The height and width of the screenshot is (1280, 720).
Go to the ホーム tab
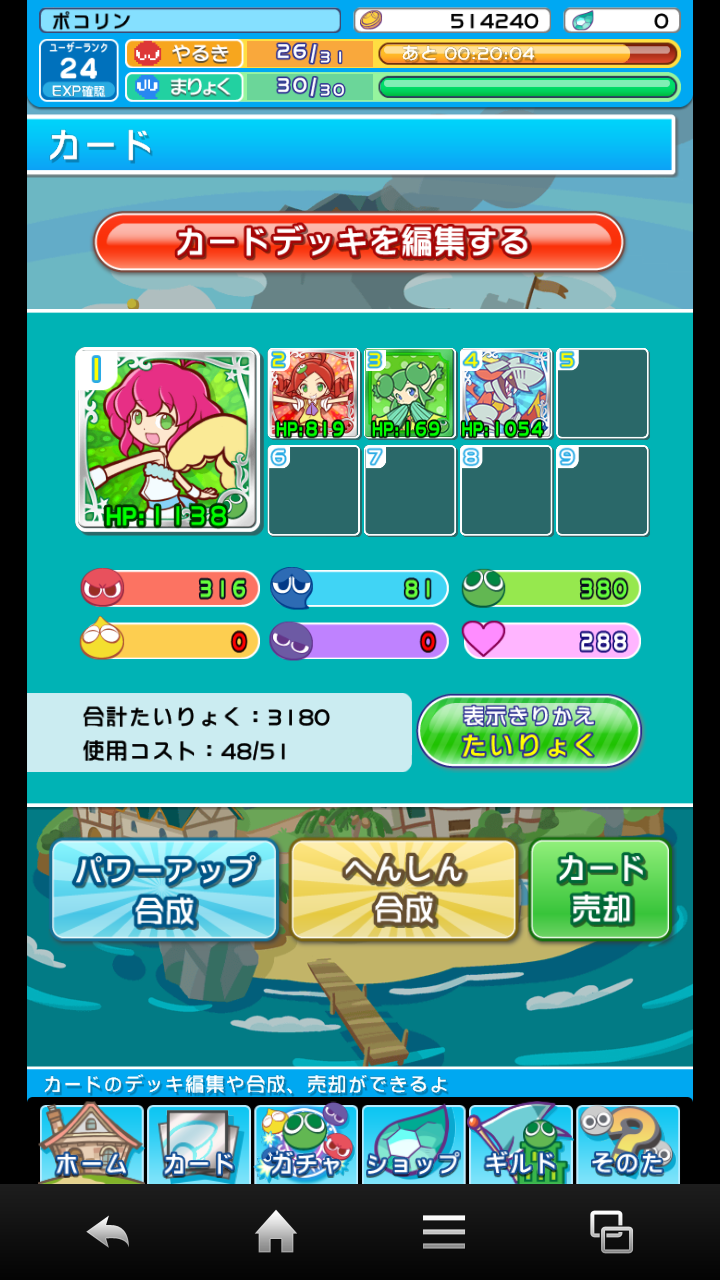point(92,1146)
